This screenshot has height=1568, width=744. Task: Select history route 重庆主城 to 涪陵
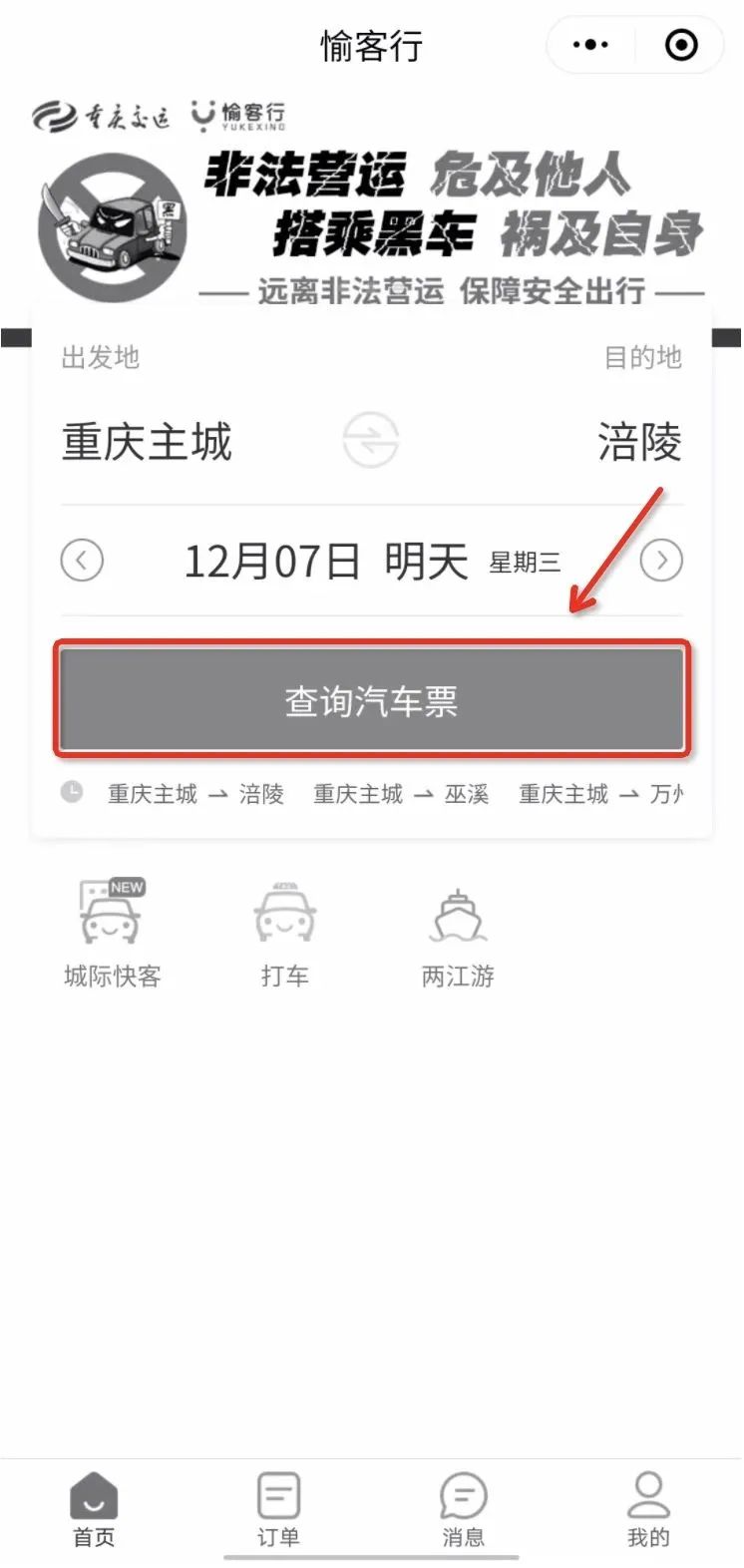tap(195, 794)
